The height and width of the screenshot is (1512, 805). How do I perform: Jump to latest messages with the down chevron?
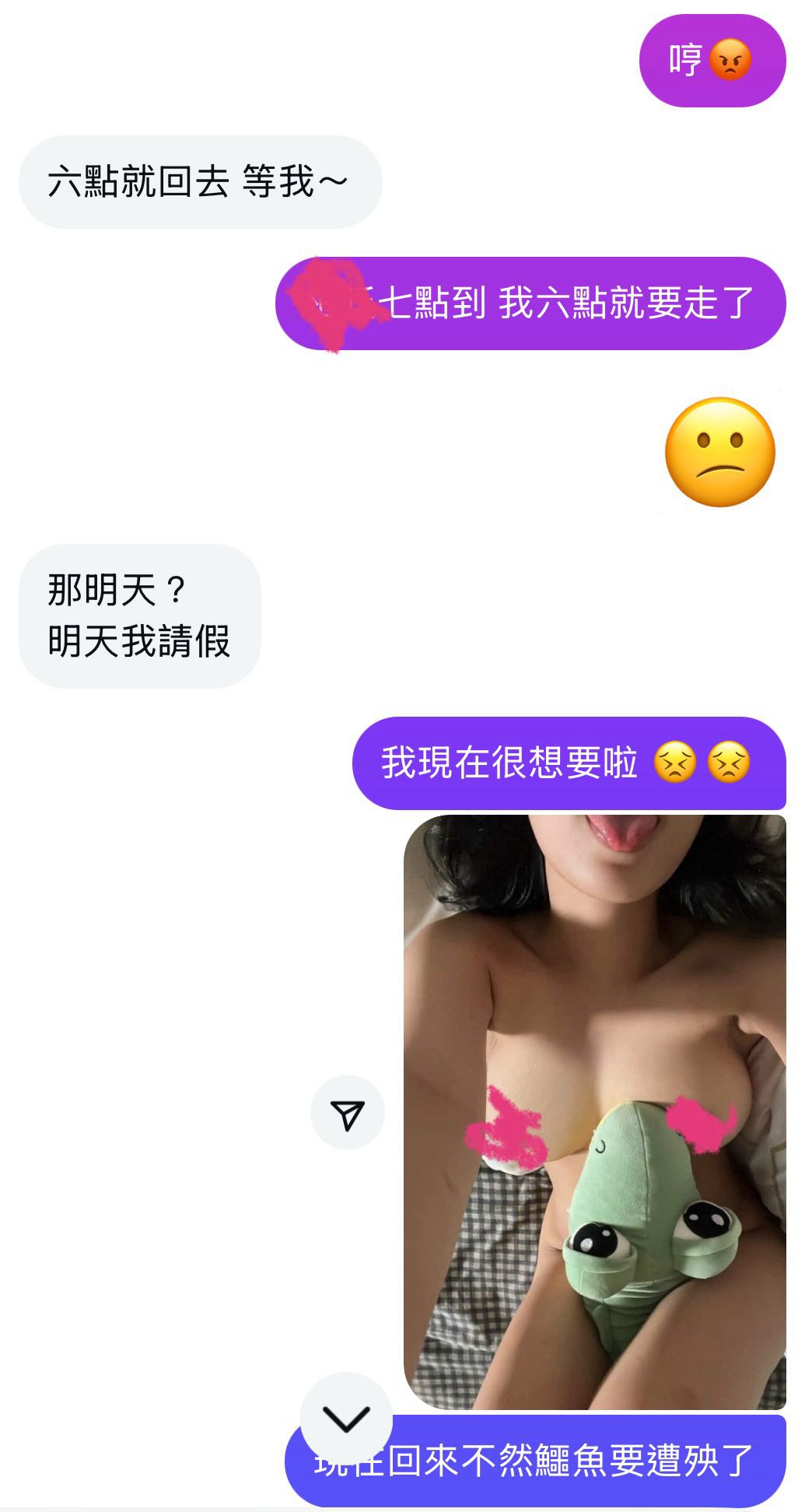click(346, 1419)
